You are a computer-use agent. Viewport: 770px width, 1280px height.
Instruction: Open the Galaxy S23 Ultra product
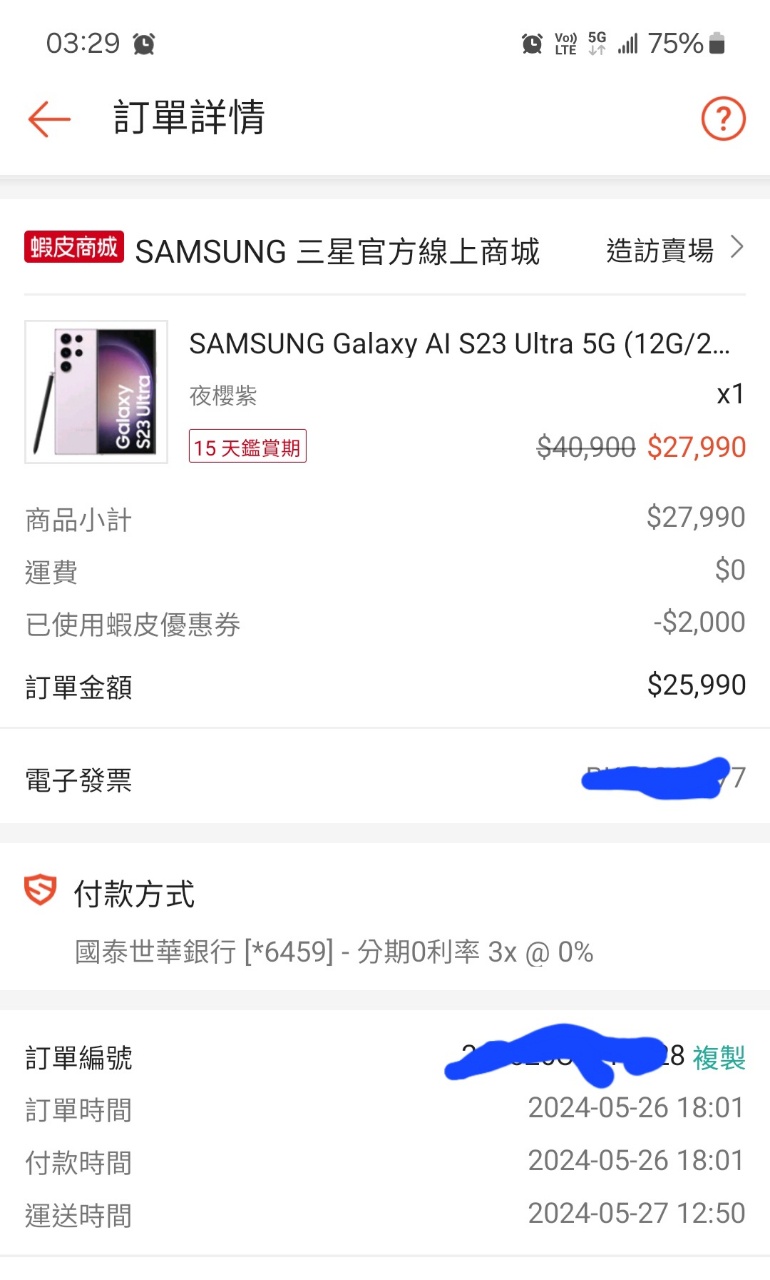pyautogui.click(x=459, y=344)
